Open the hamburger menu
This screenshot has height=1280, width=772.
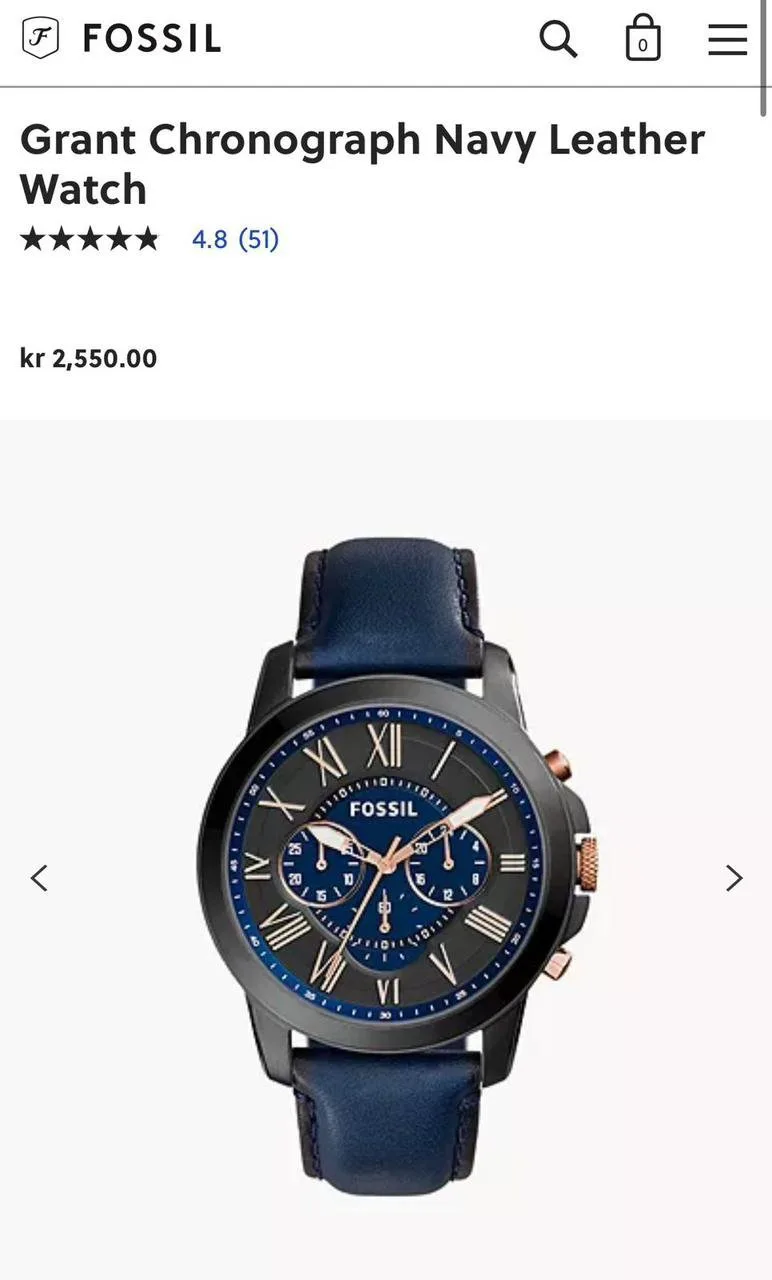pos(727,40)
